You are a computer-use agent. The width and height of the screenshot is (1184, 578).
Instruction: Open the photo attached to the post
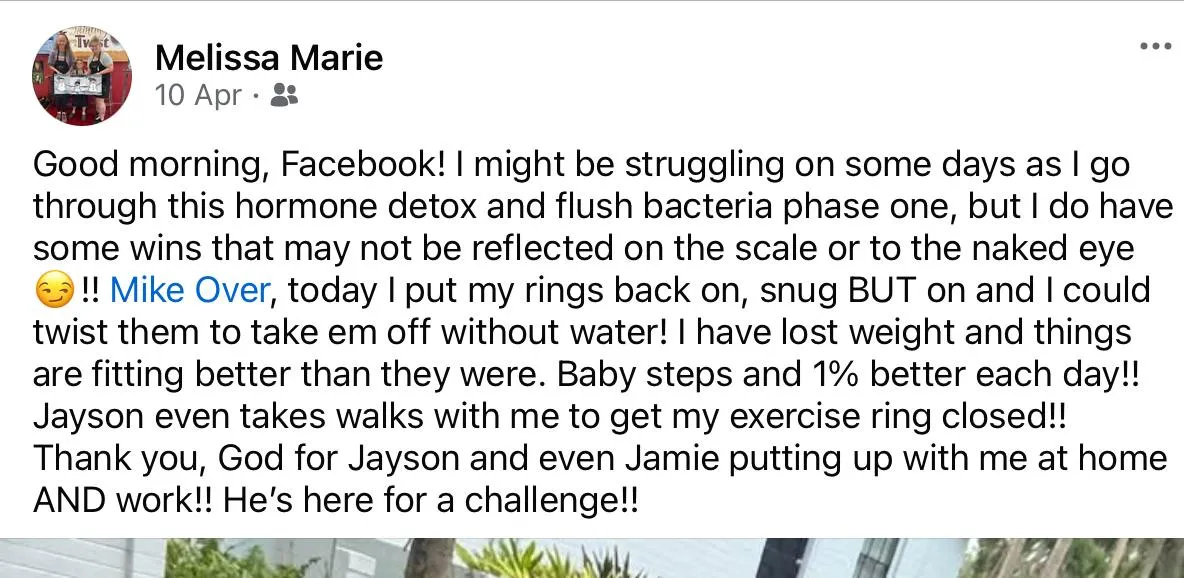[x=592, y=558]
